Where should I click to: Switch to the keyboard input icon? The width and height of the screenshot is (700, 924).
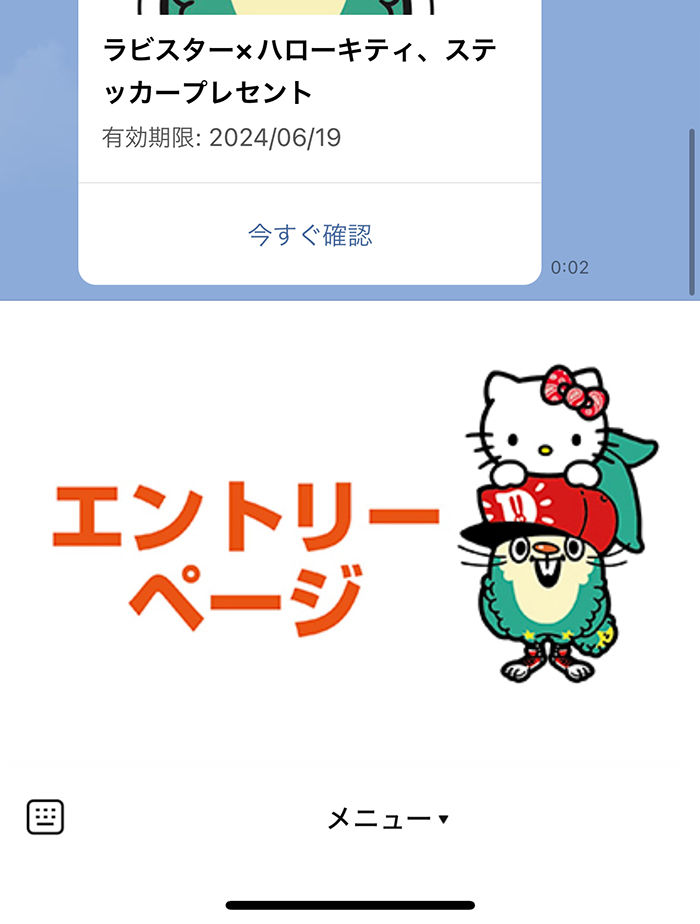(x=45, y=817)
